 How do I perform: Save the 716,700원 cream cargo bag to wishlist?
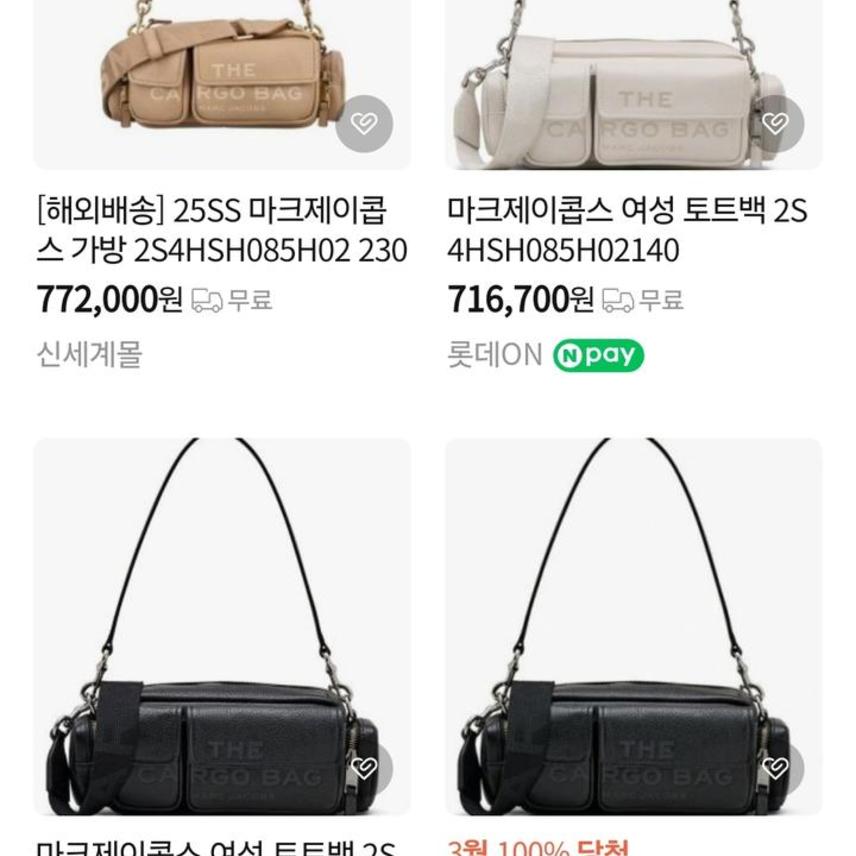tap(775, 124)
